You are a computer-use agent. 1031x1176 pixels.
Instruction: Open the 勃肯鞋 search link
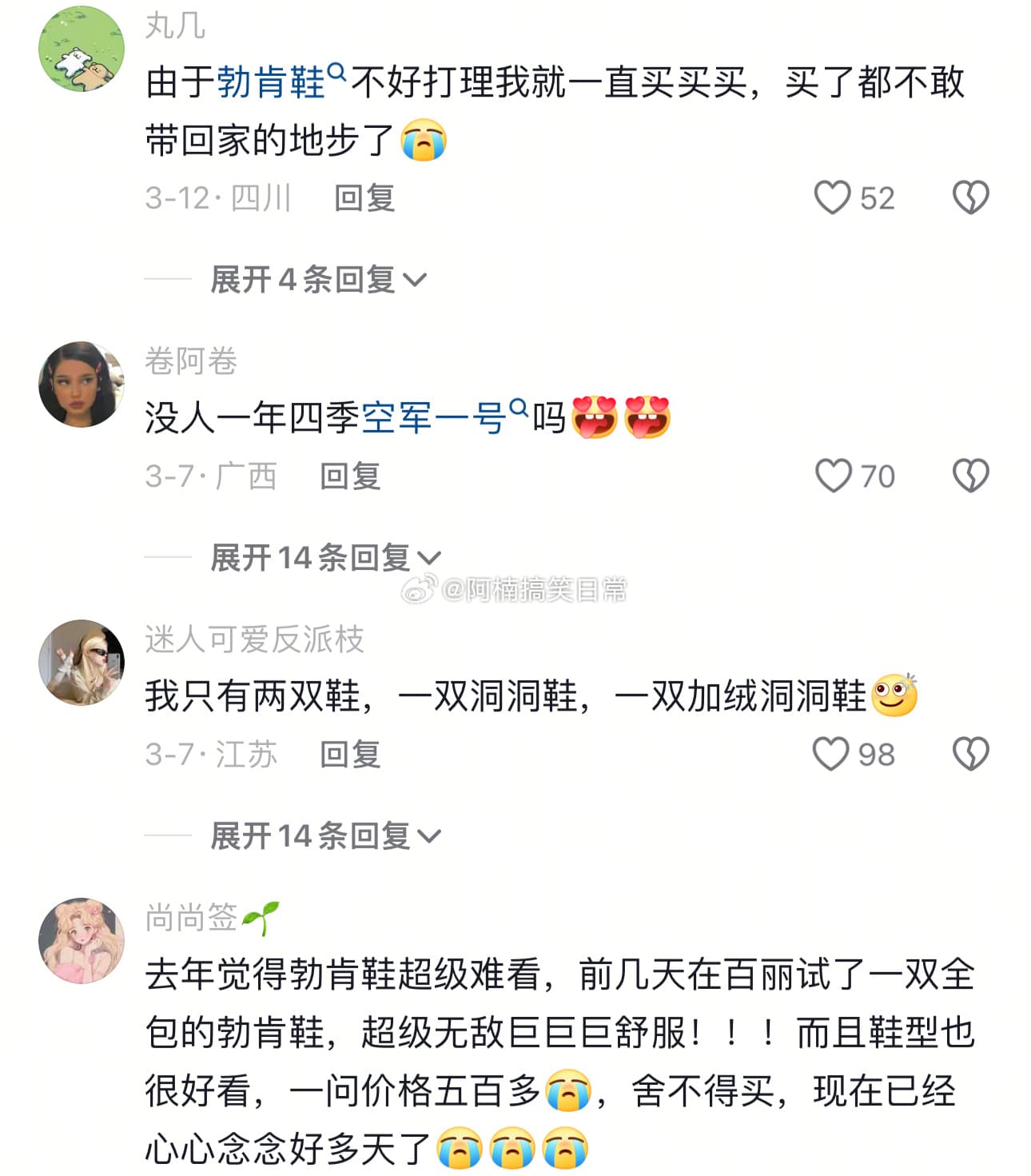click(x=272, y=82)
